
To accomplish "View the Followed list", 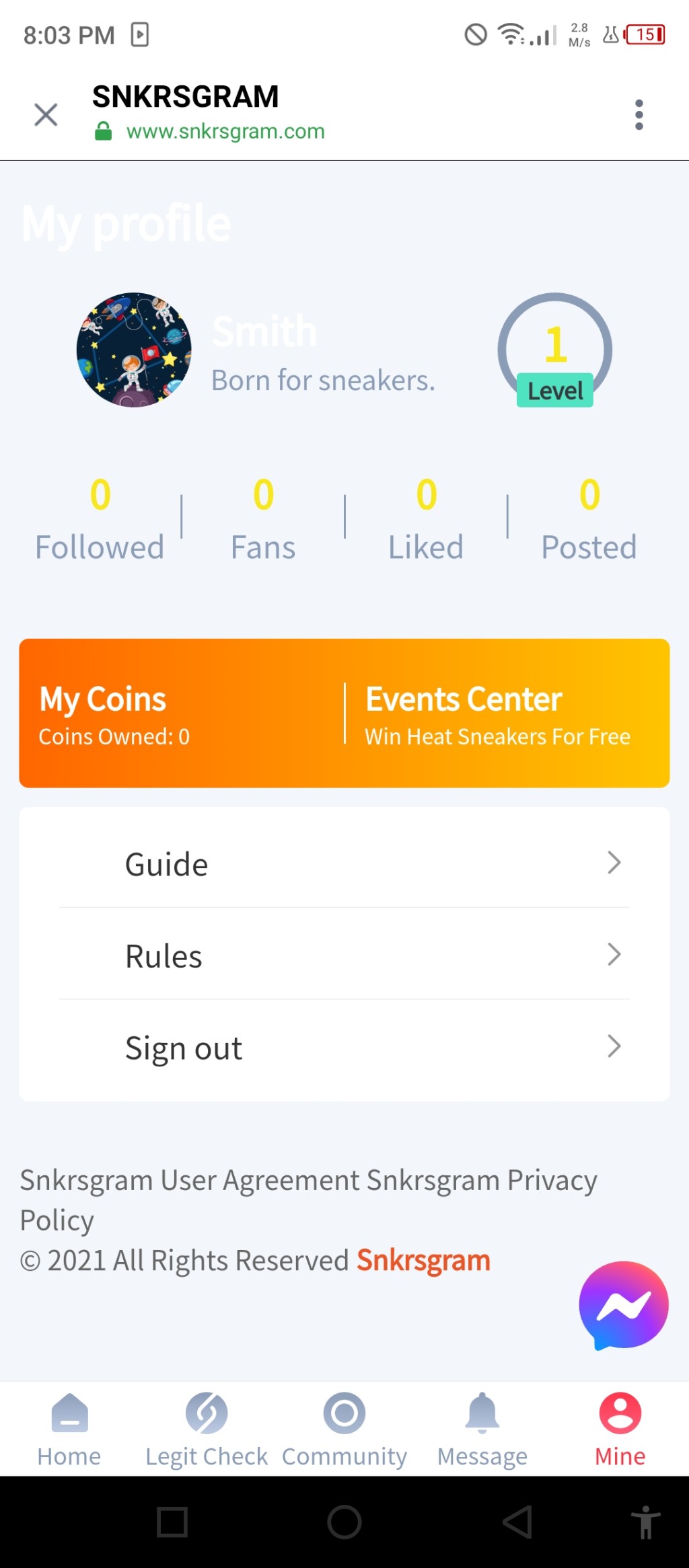I will coord(100,518).
